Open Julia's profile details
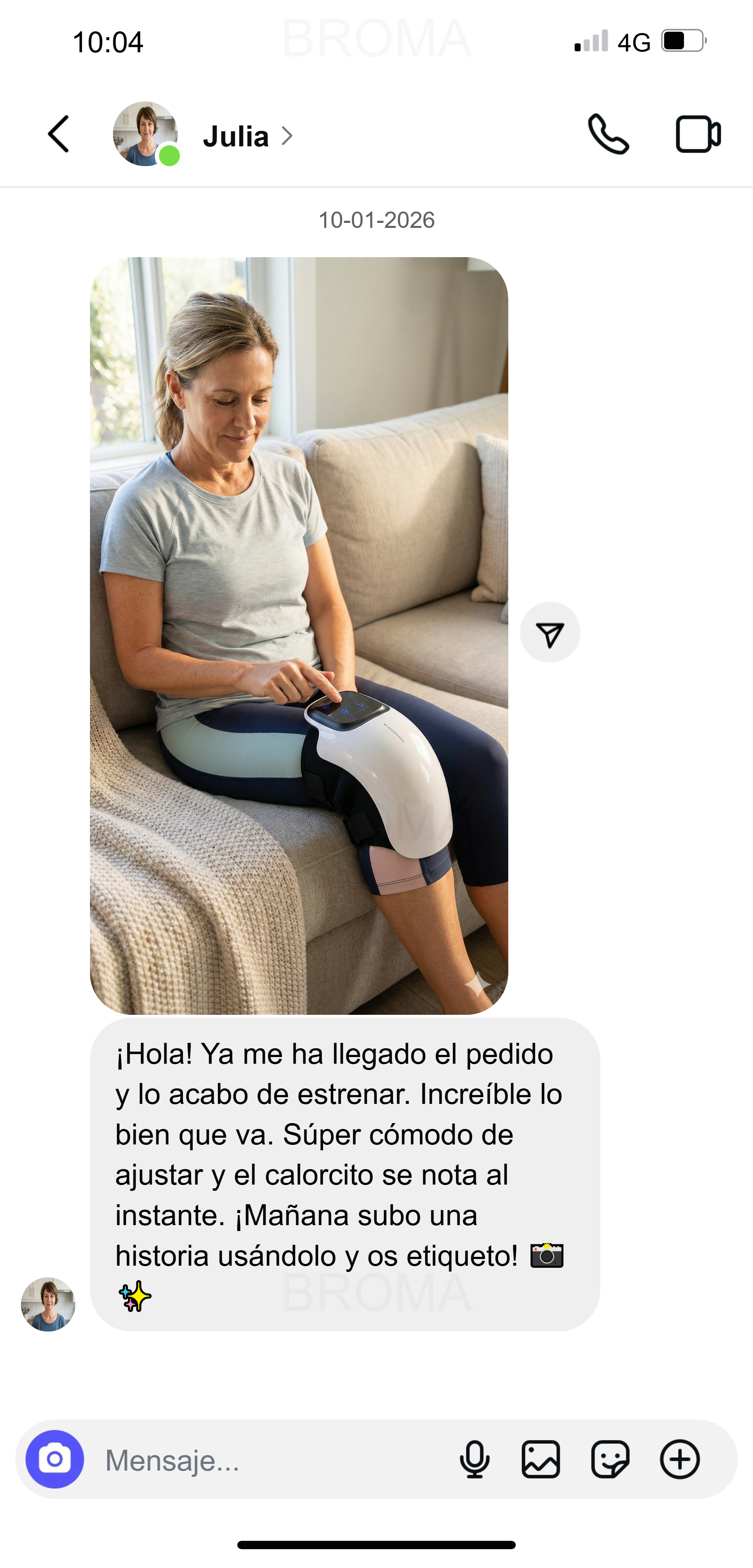The image size is (753, 1568). [236, 136]
